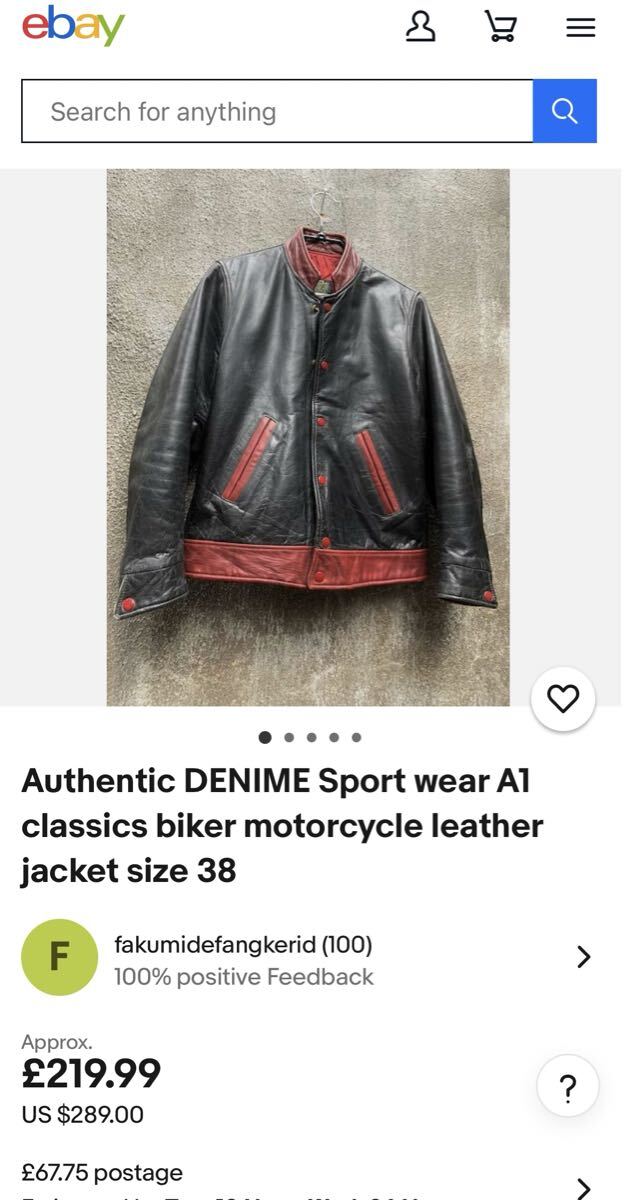Screen dimensions: 627x1200
Task: Add this jacket to your watchlist
Action: [563, 699]
